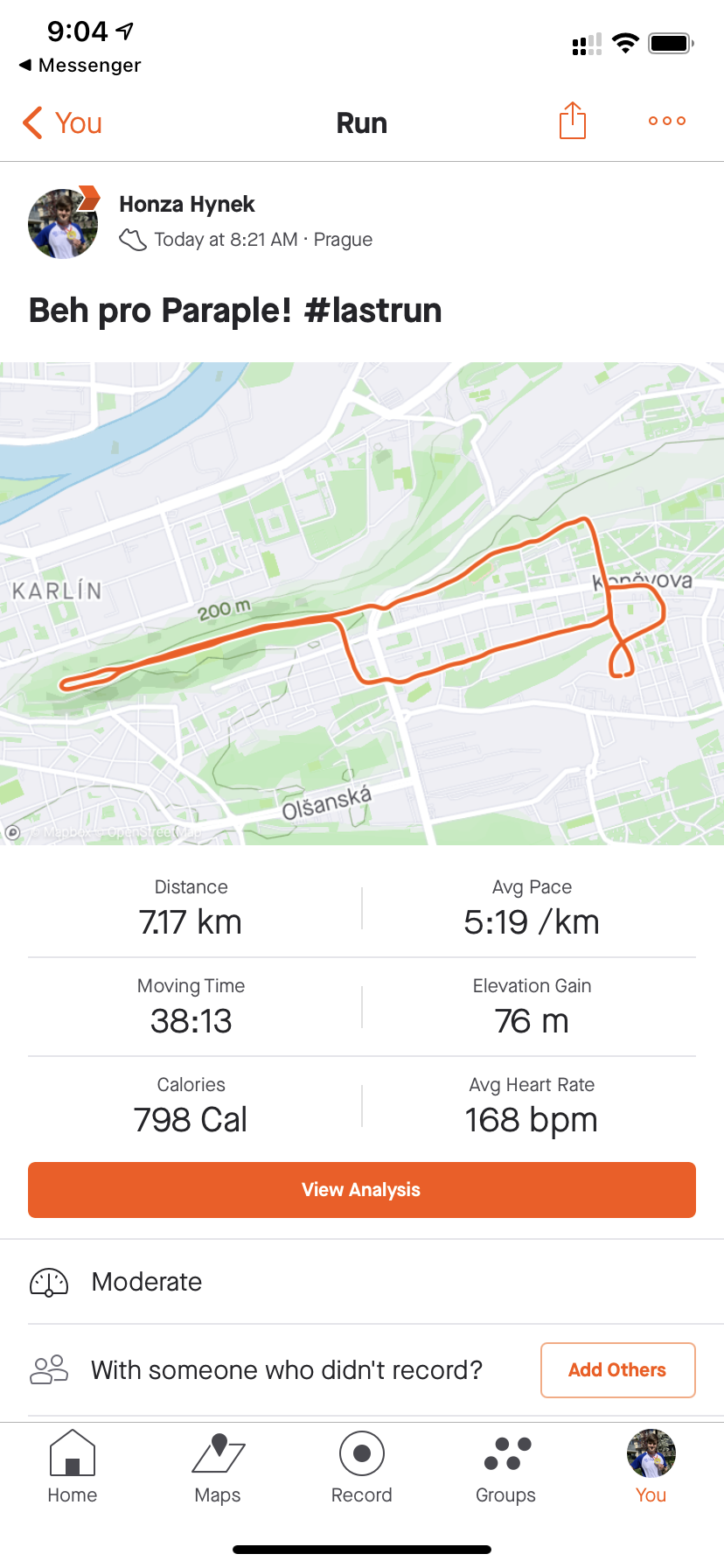Switch to the Groups tab

(x=506, y=1467)
